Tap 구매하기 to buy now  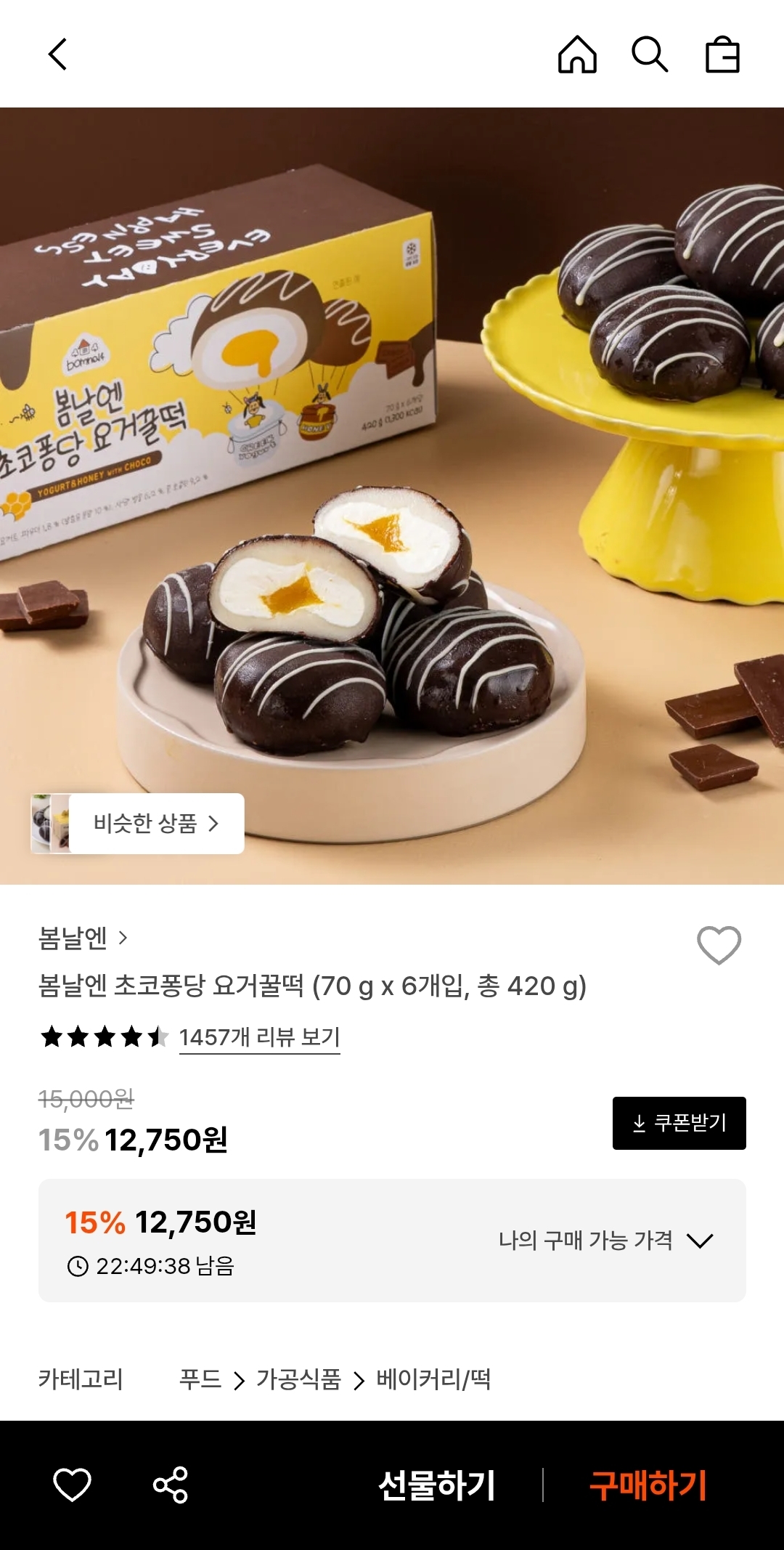point(648,1485)
